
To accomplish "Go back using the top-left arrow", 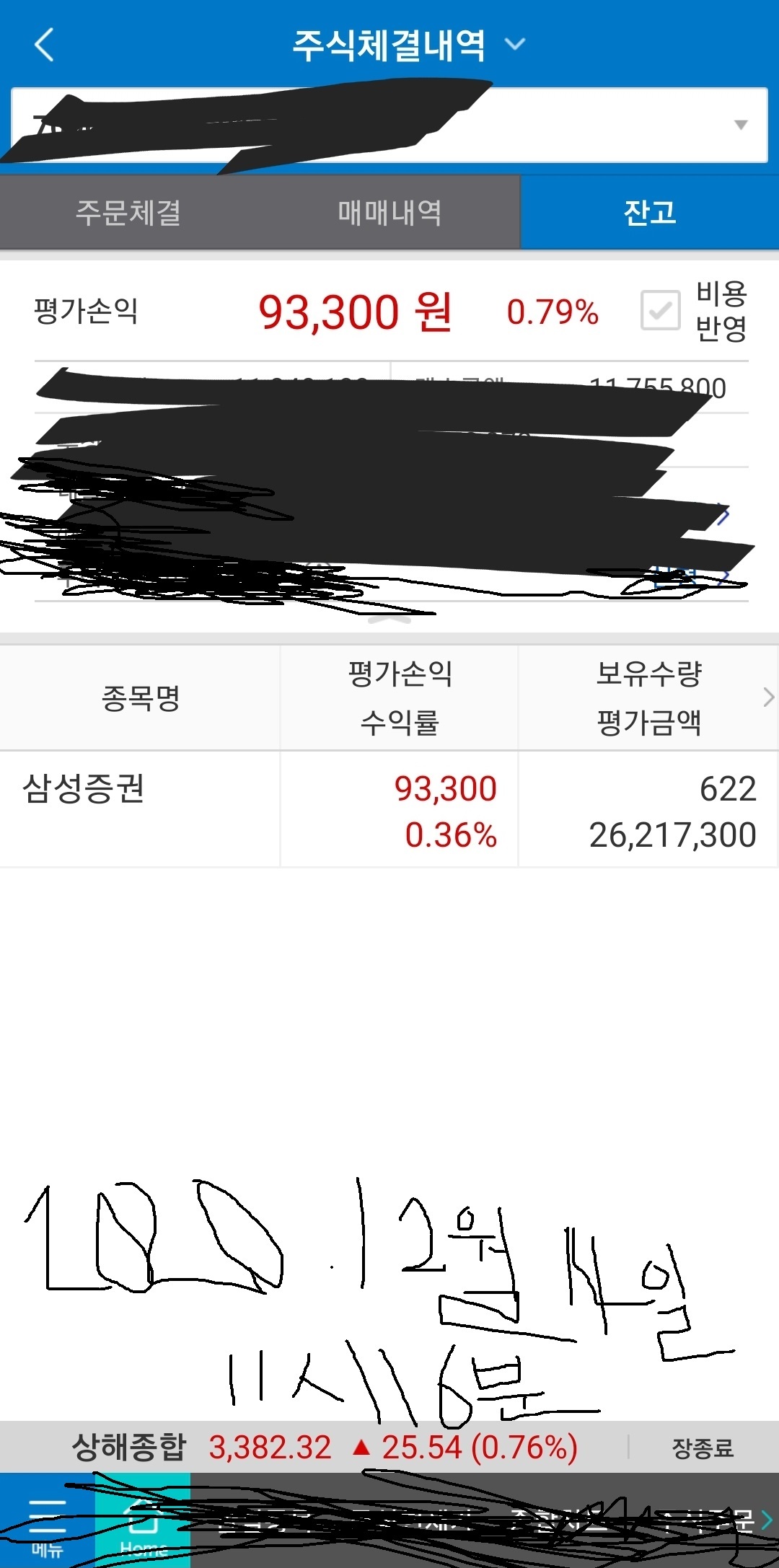I will [x=45, y=45].
